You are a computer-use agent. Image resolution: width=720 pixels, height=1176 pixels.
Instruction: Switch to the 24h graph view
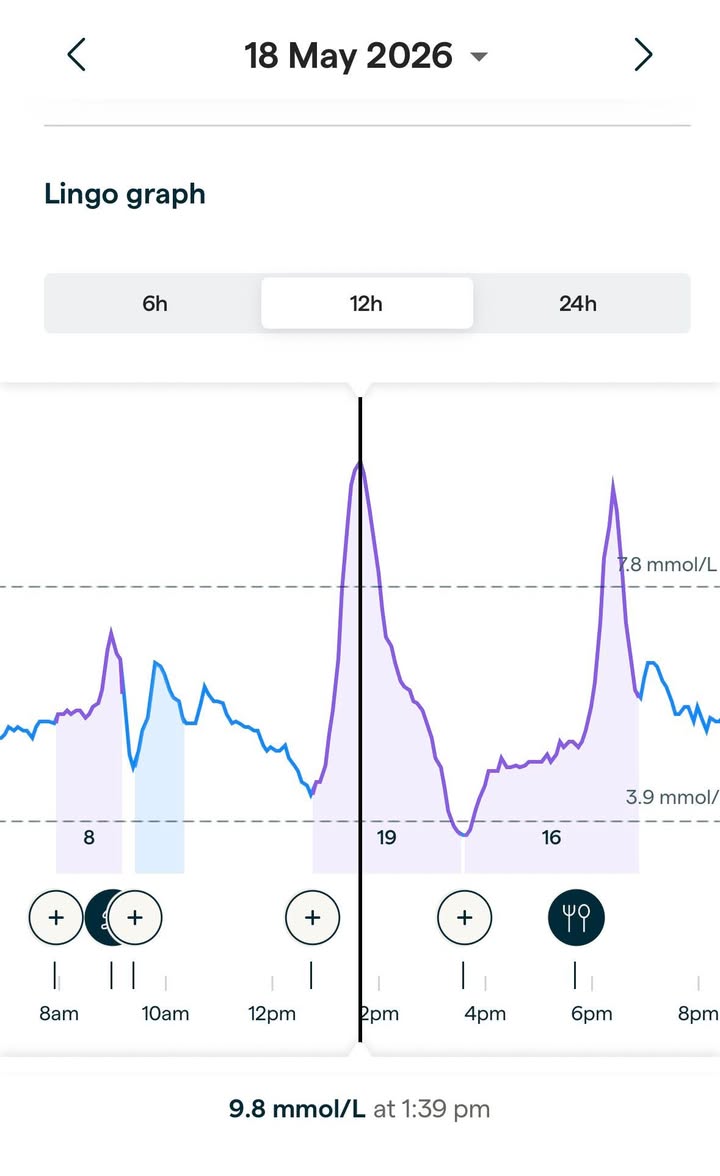pos(578,303)
